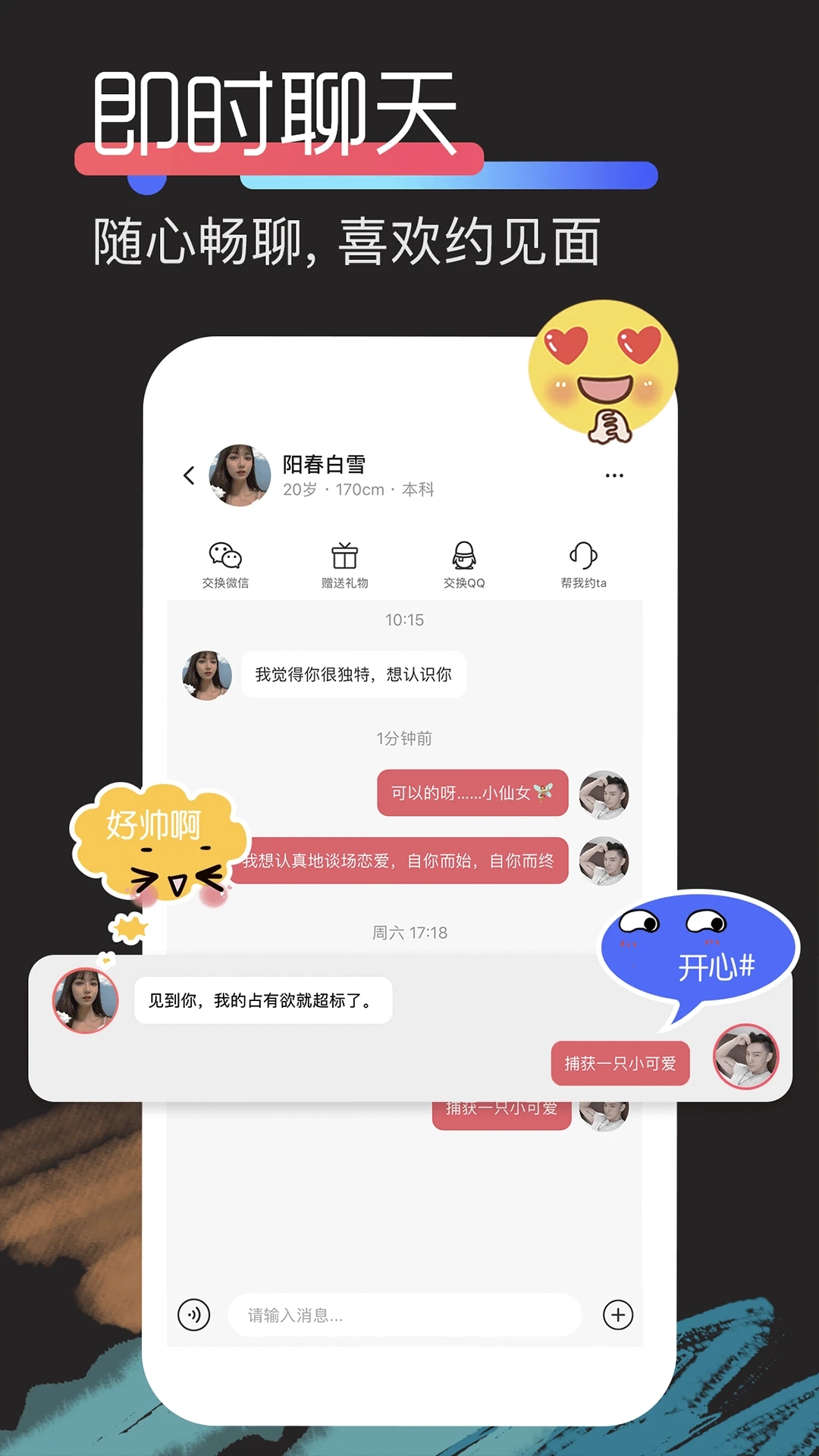Open the more options menu (...)
Screen dimensions: 819x1456
click(614, 474)
